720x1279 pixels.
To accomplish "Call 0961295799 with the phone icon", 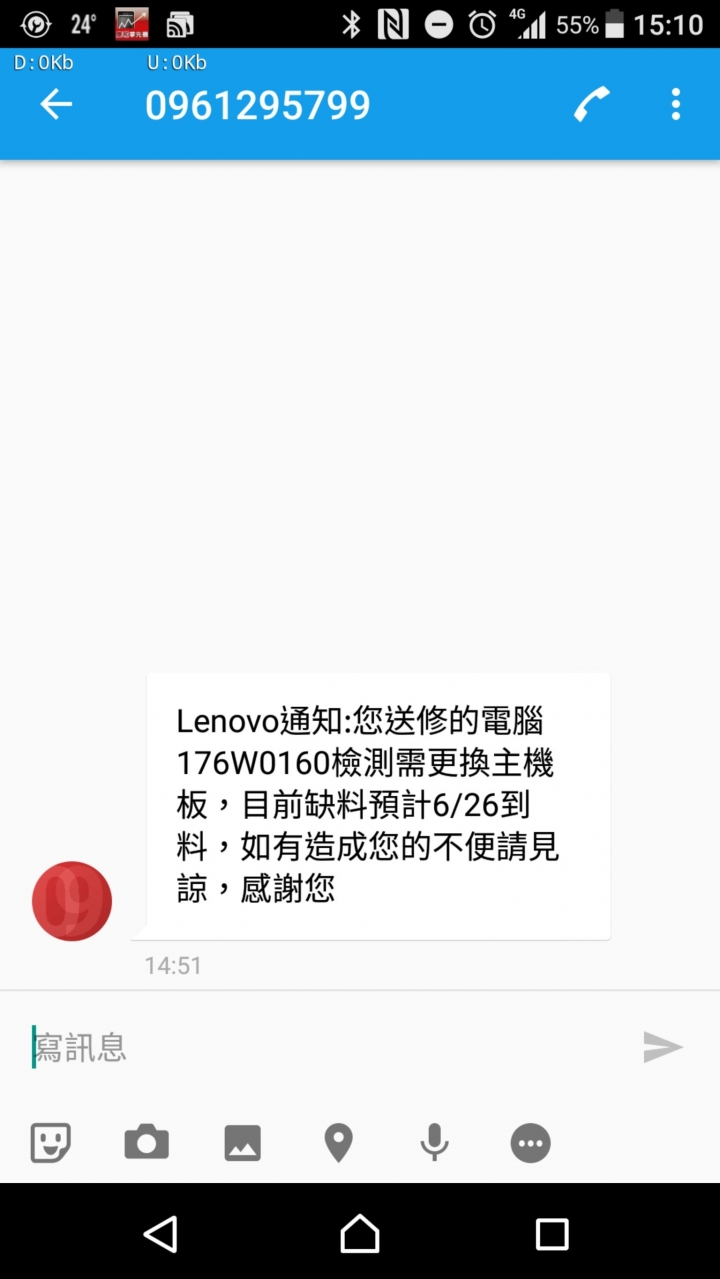I will pyautogui.click(x=591, y=105).
